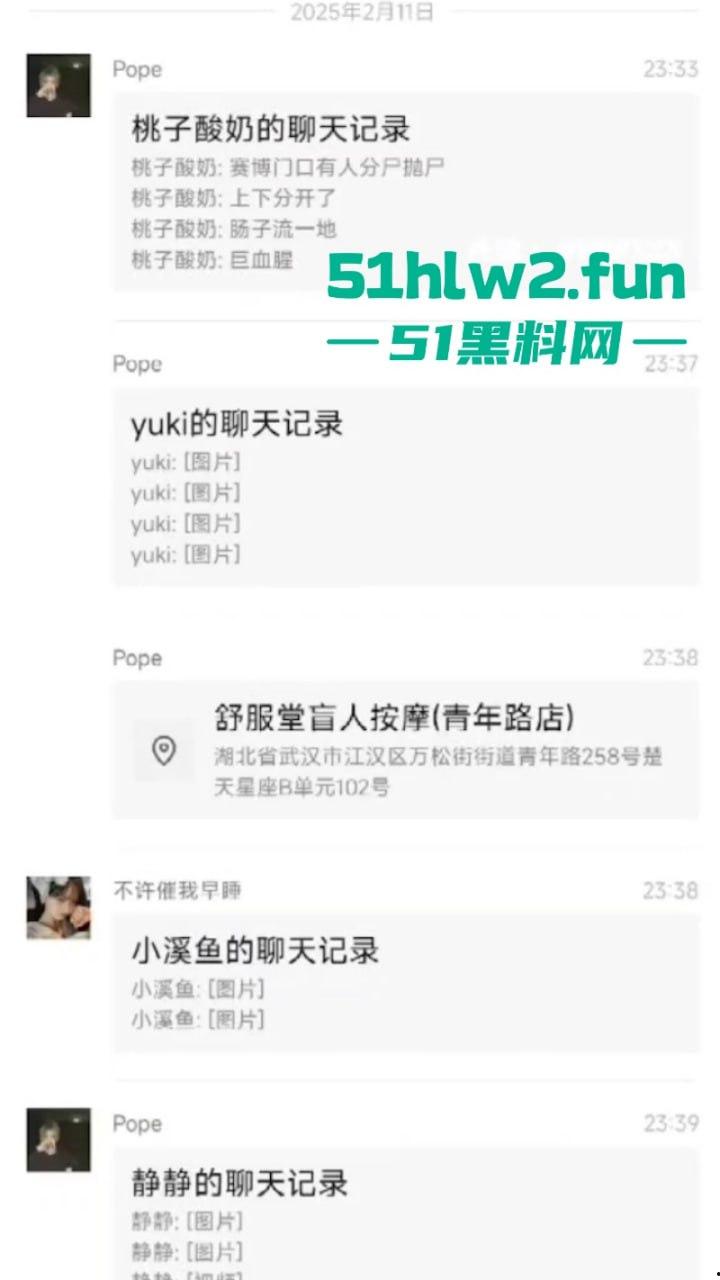Image resolution: width=720 pixels, height=1280 pixels.
Task: Open Pope's avatar beside the 静静 chat record
Action: pos(58,1140)
